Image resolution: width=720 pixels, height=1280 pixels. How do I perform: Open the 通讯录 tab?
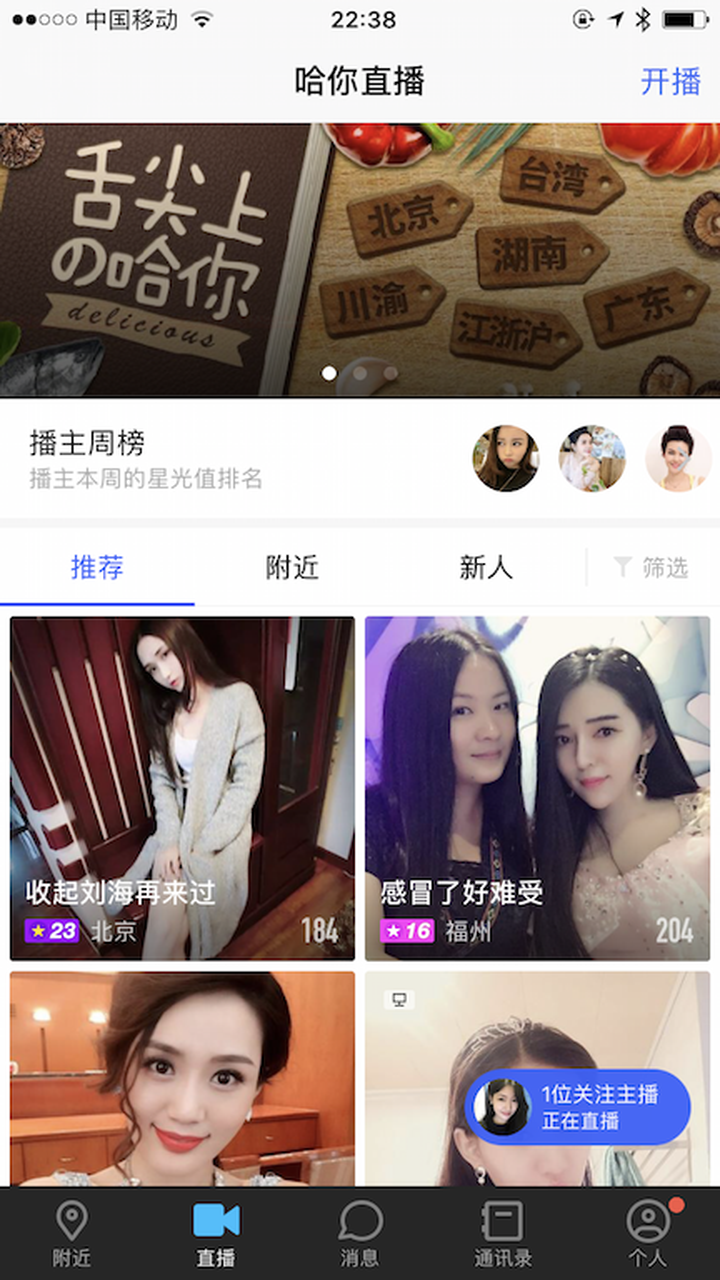pos(503,1233)
